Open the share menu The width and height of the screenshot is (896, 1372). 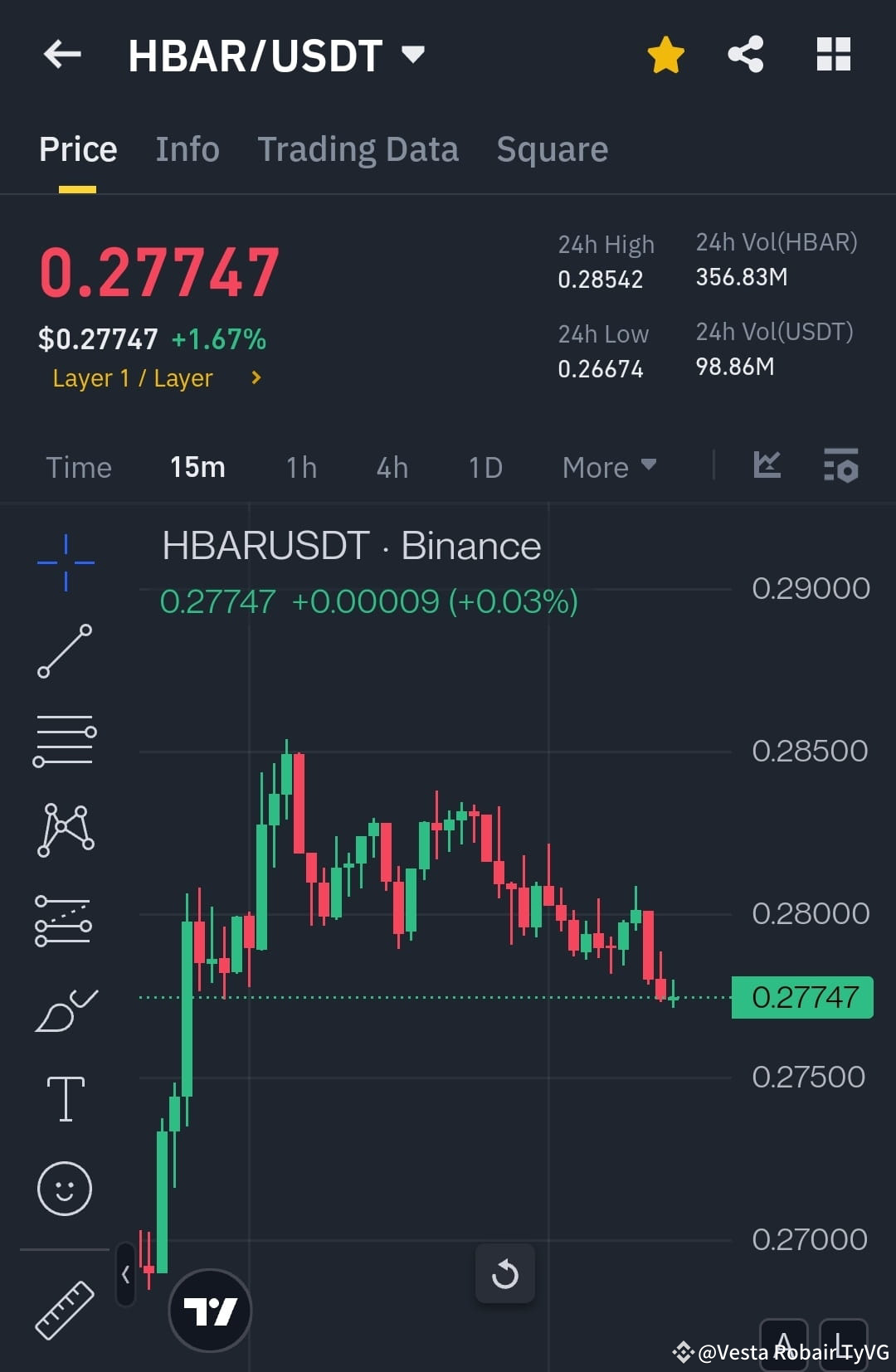pos(746,54)
